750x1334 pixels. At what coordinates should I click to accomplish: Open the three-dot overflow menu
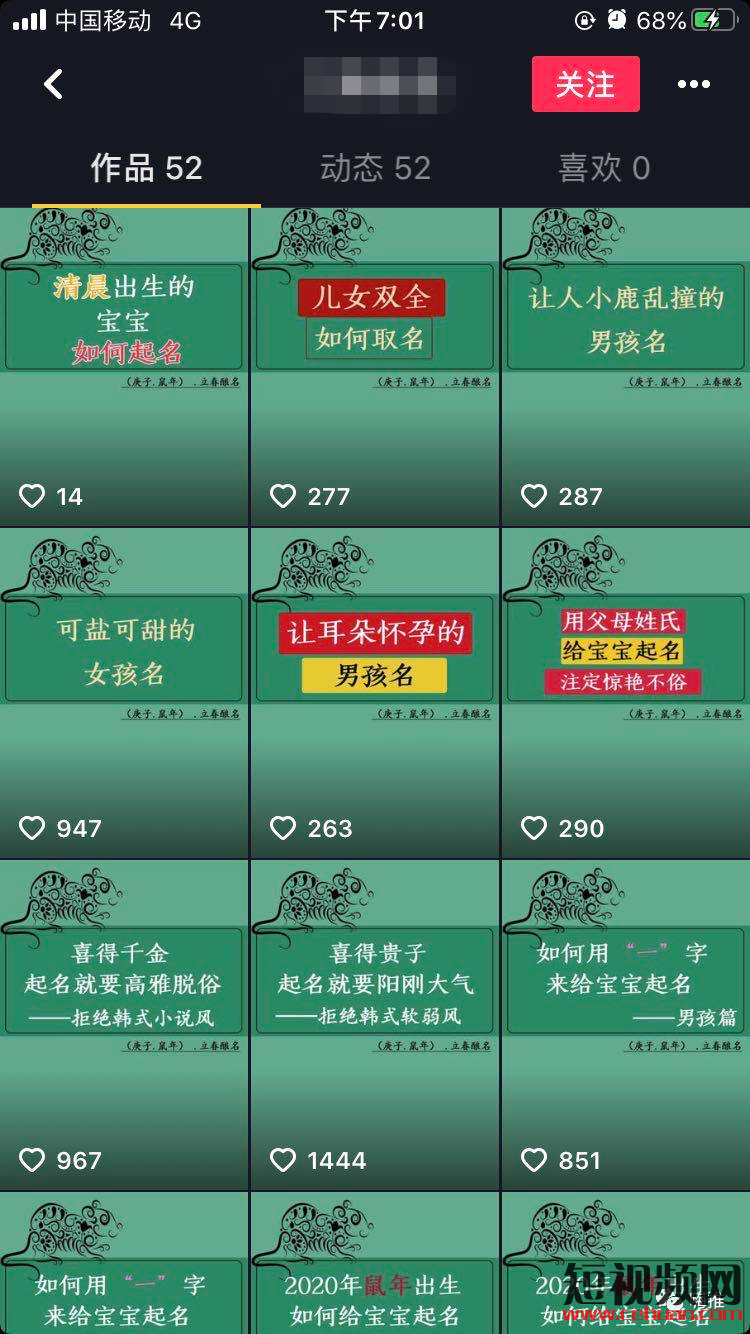tap(693, 84)
